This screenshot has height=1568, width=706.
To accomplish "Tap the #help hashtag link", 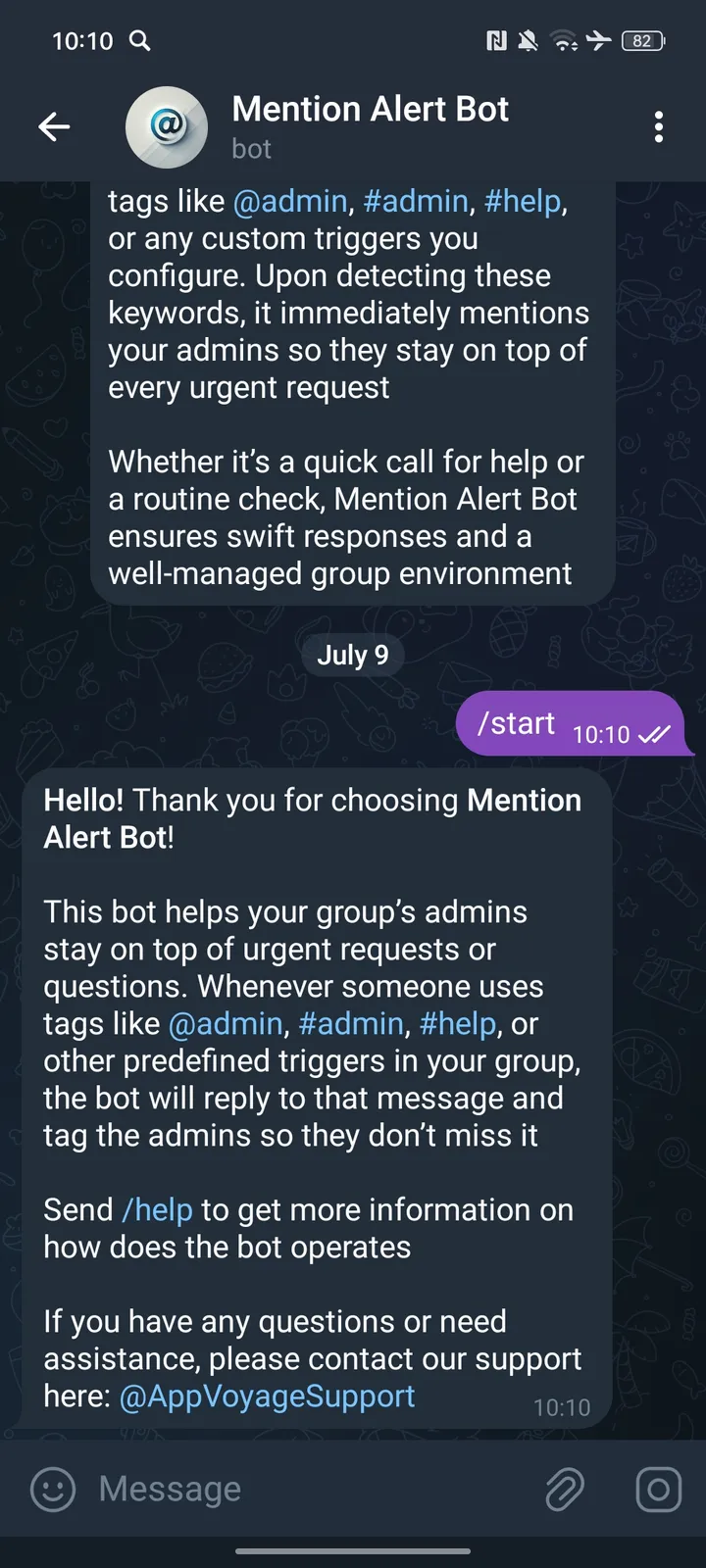I will (457, 1023).
